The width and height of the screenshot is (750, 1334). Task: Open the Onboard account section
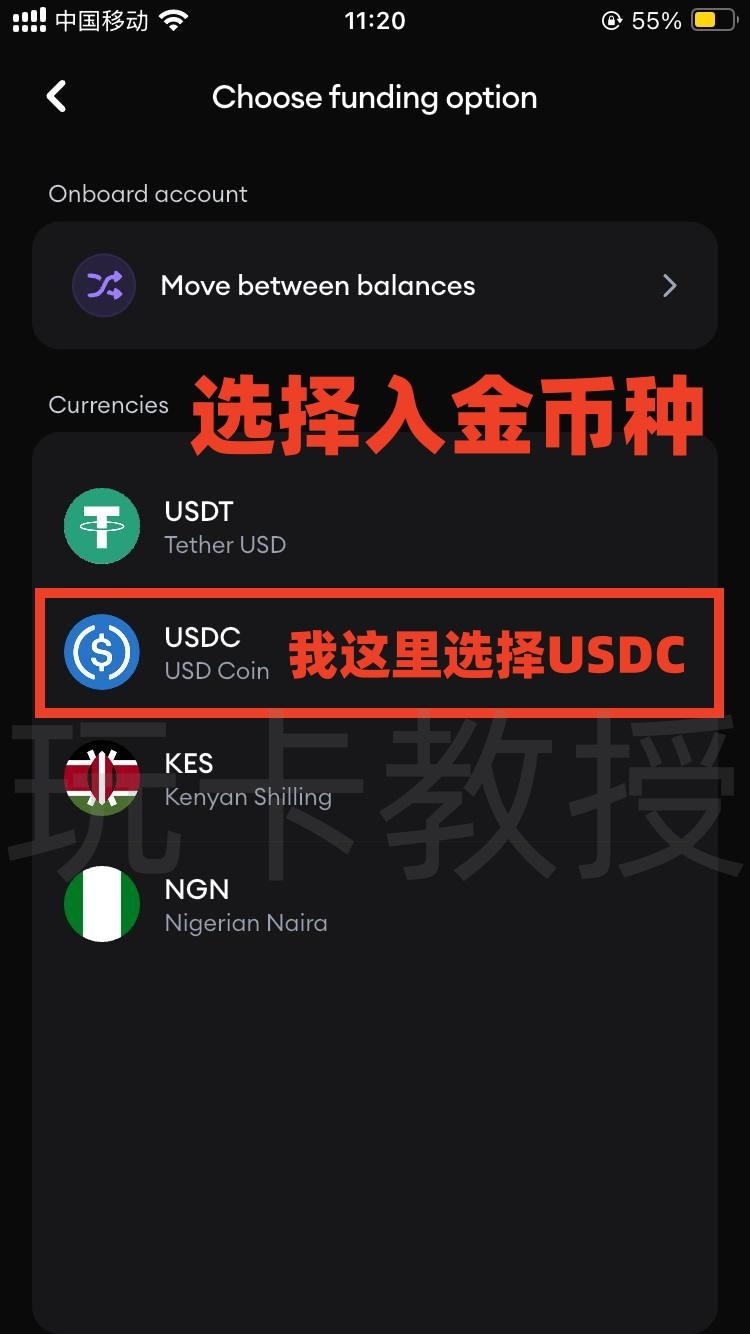pyautogui.click(x=148, y=194)
